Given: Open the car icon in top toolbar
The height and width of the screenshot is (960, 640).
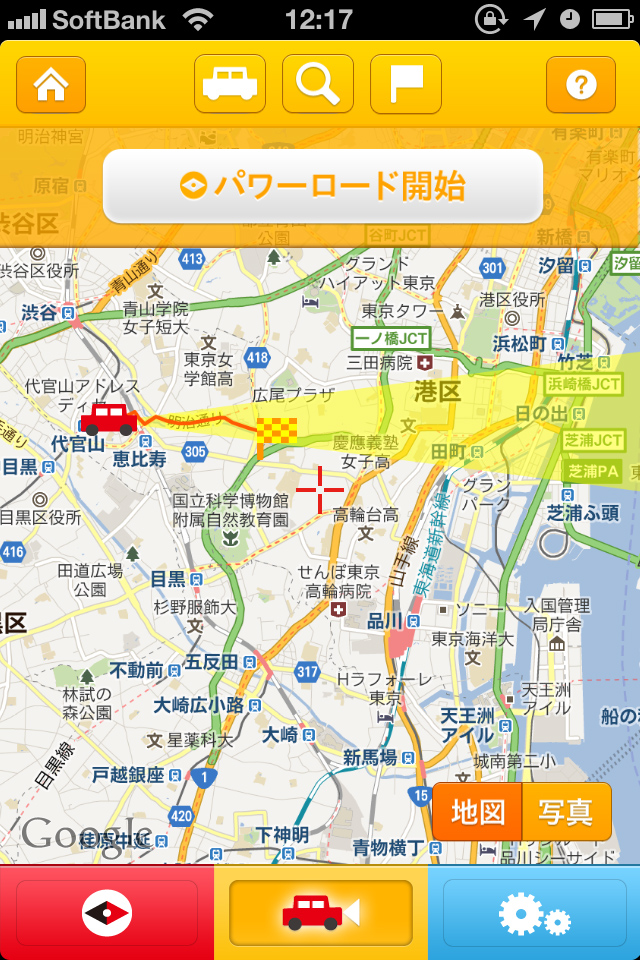Looking at the screenshot, I should click(x=230, y=84).
